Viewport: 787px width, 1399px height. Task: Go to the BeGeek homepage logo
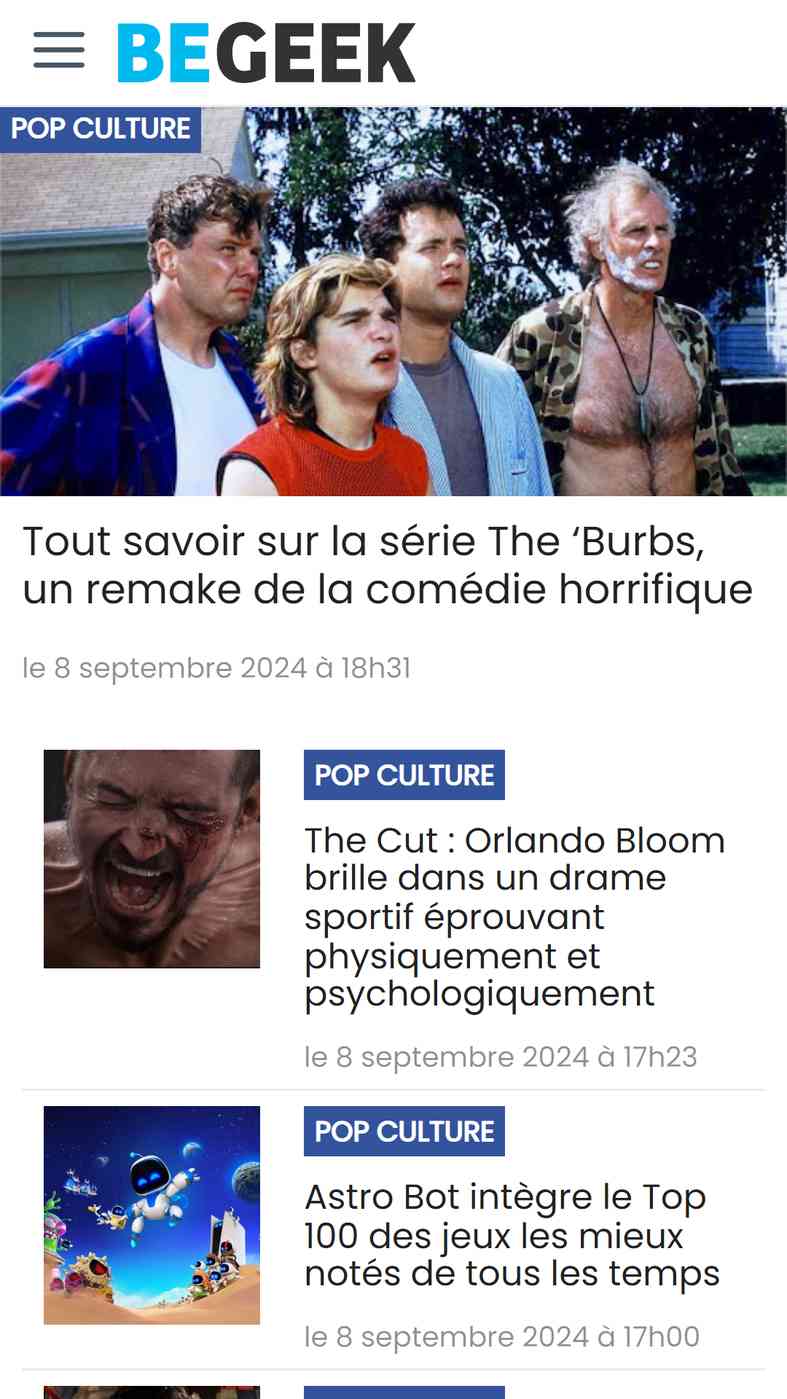266,52
